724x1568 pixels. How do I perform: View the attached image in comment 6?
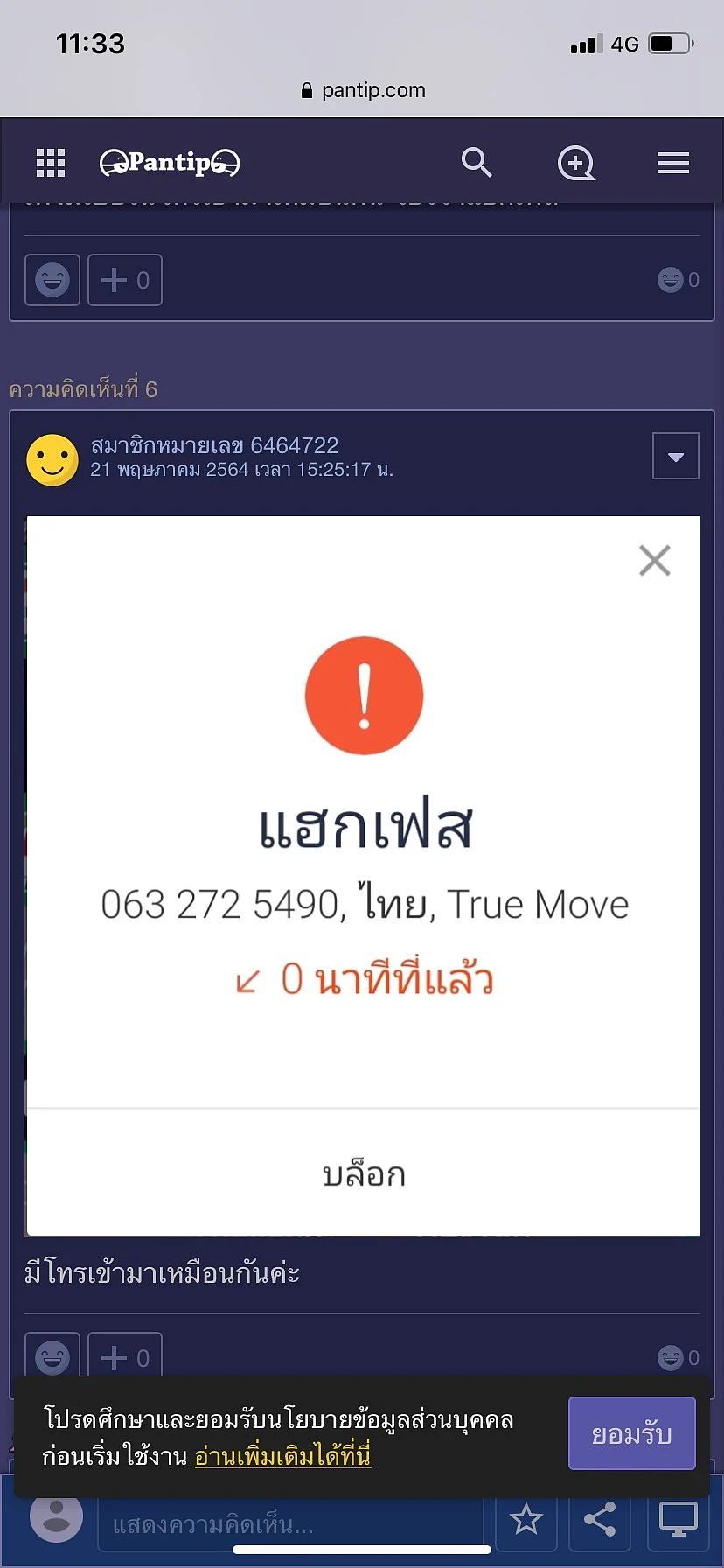click(x=363, y=875)
